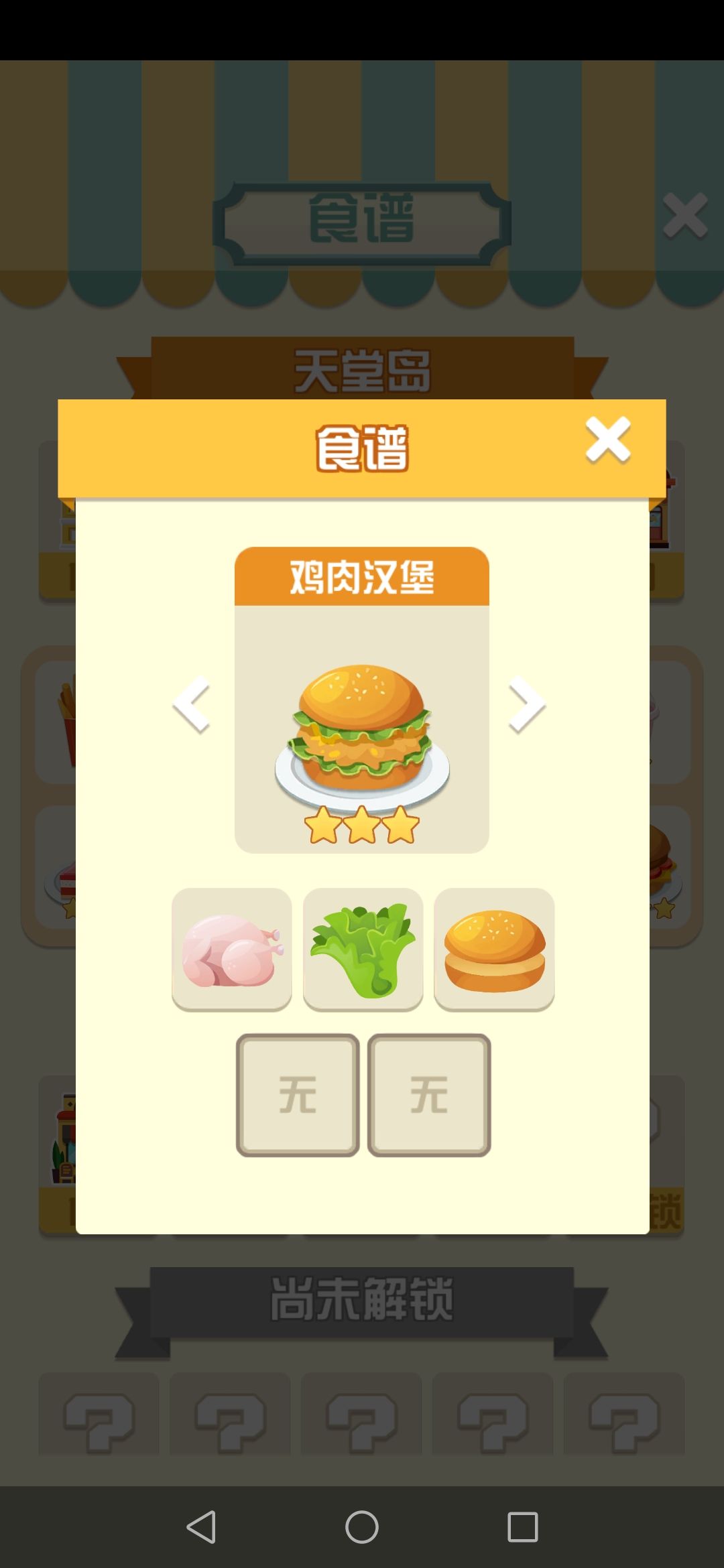Close the recipe dialog with the X
The image size is (724, 1568).
click(609, 440)
